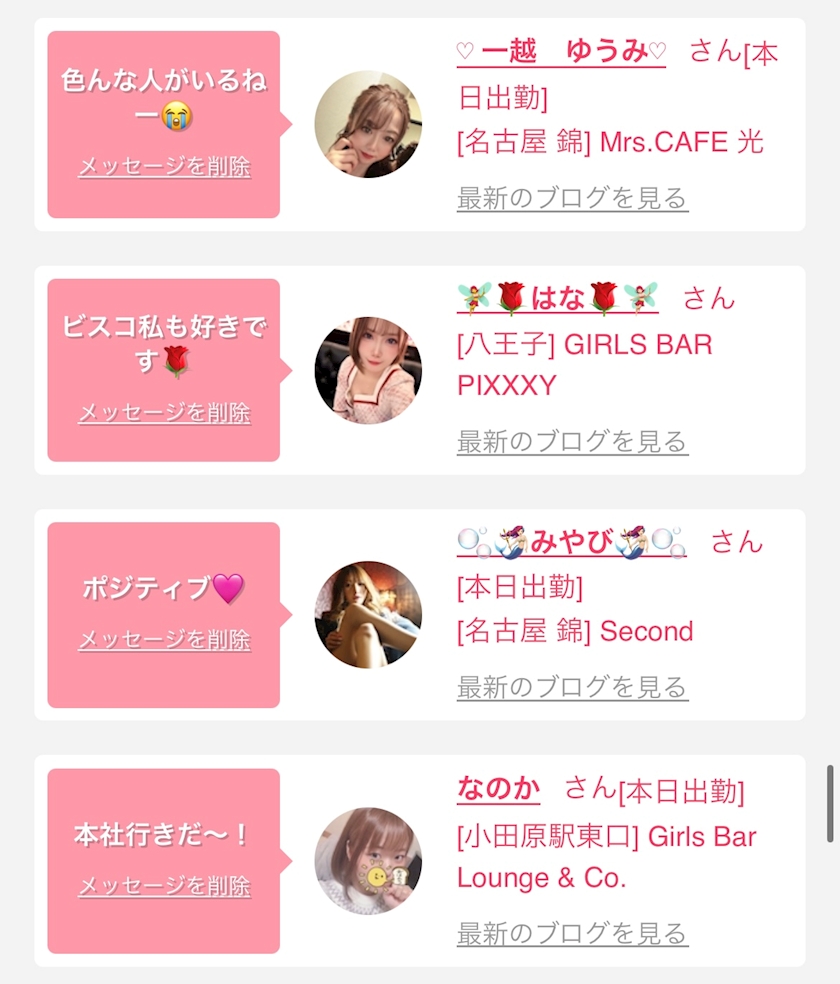Open みやび's profile name link
Image resolution: width=840 pixels, height=984 pixels.
pos(572,542)
